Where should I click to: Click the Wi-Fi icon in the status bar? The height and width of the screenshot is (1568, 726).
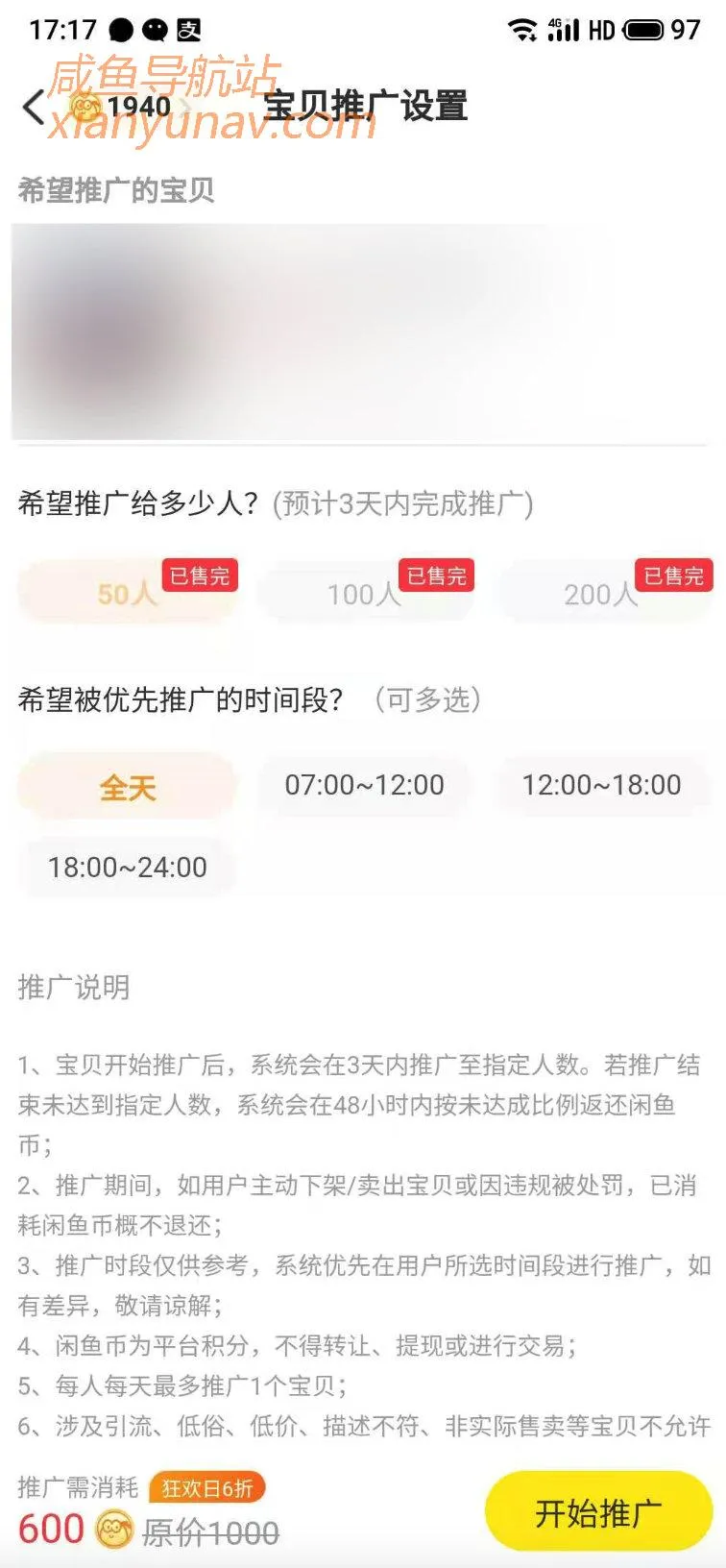(x=523, y=30)
